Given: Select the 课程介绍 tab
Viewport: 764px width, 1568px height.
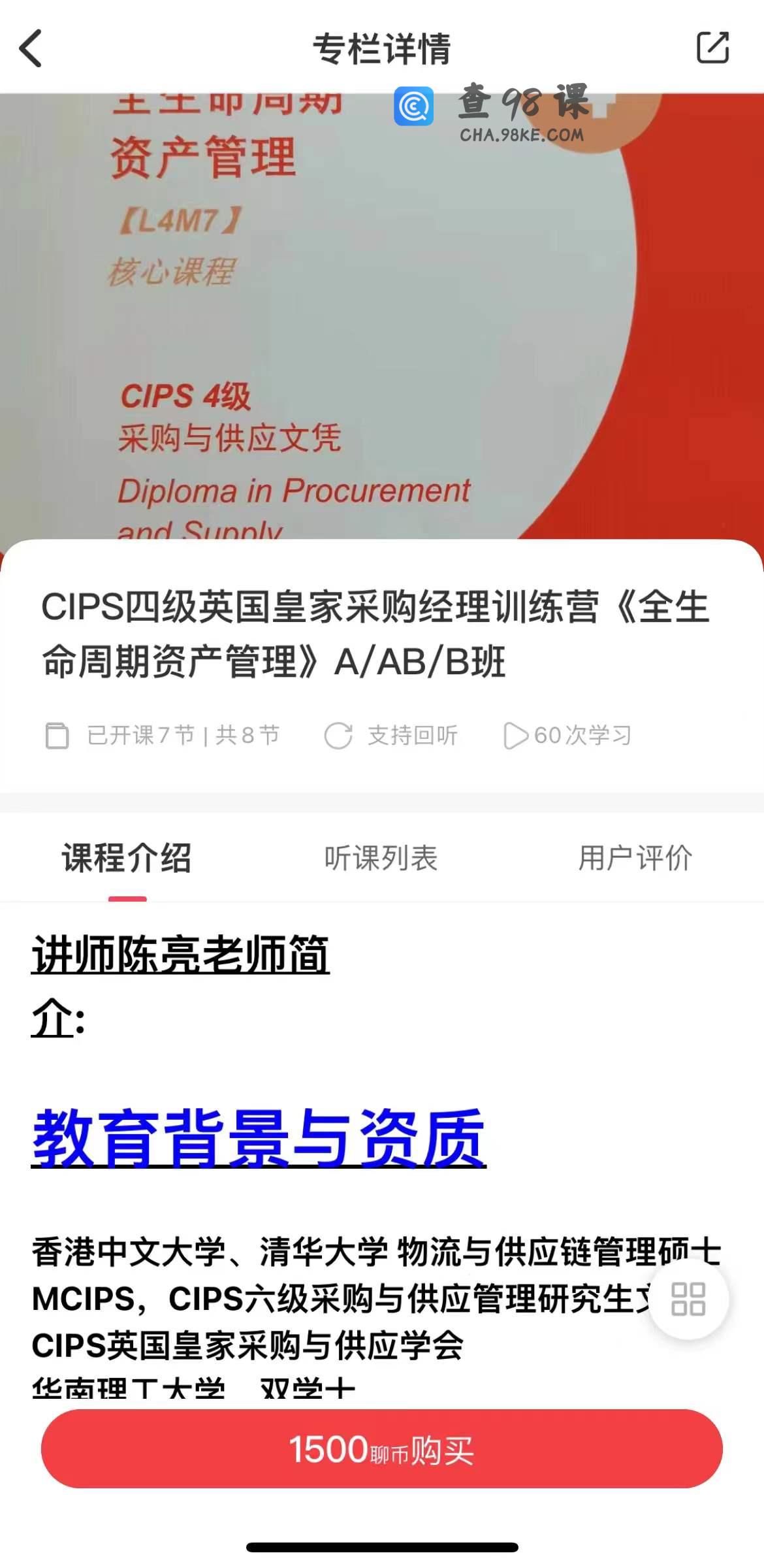Looking at the screenshot, I should tap(127, 858).
